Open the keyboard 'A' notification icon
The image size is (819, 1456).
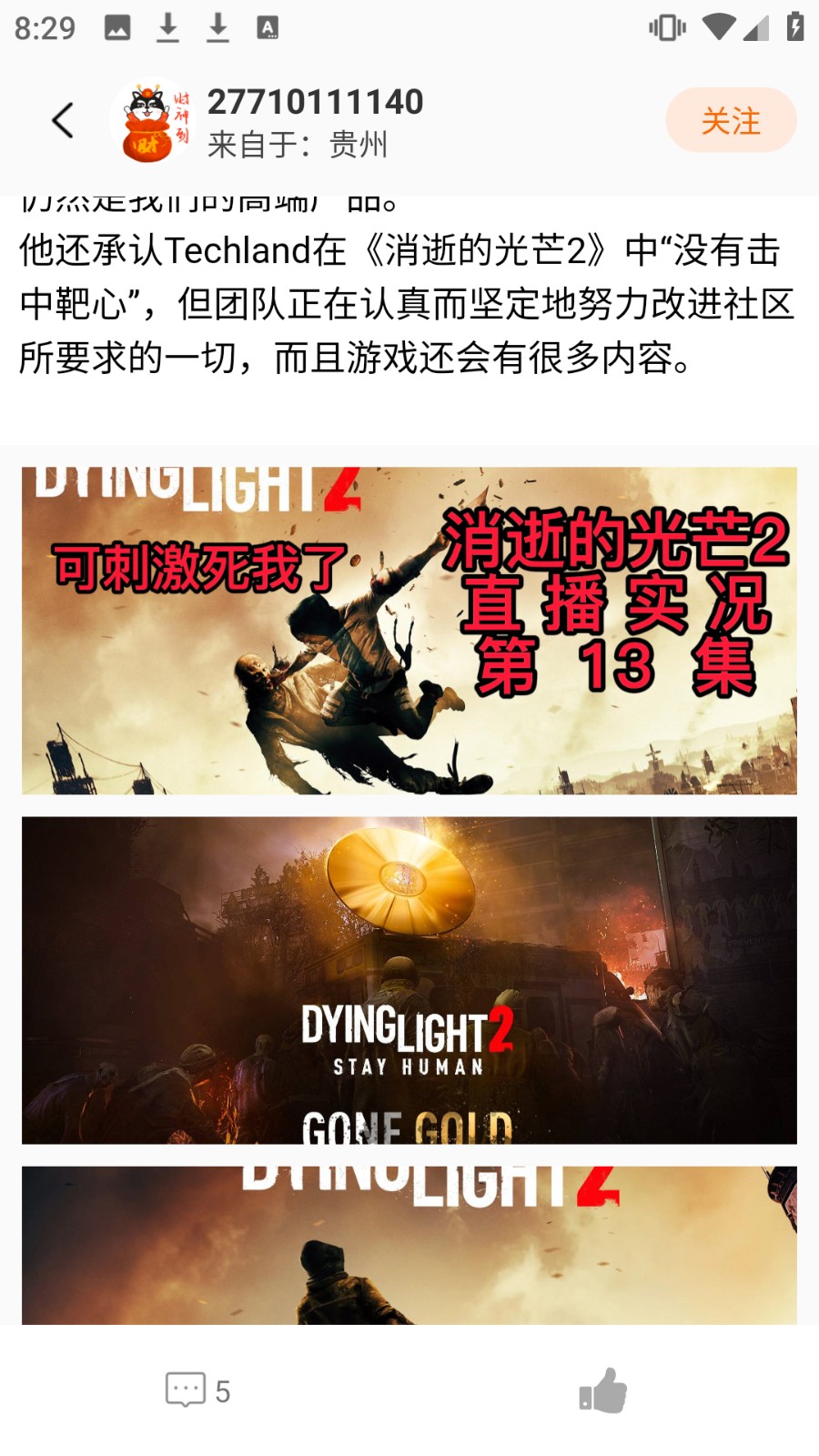[267, 27]
